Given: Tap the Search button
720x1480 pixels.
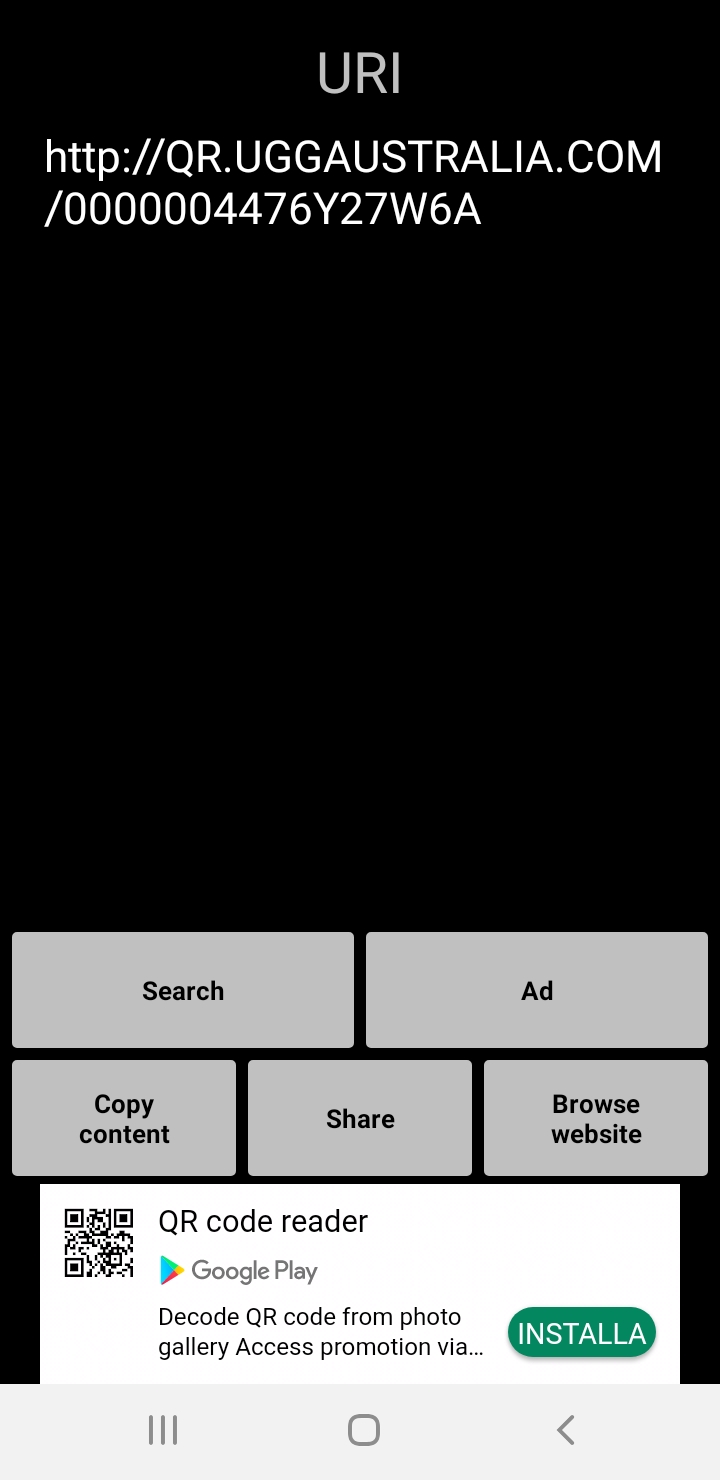Looking at the screenshot, I should [x=183, y=990].
